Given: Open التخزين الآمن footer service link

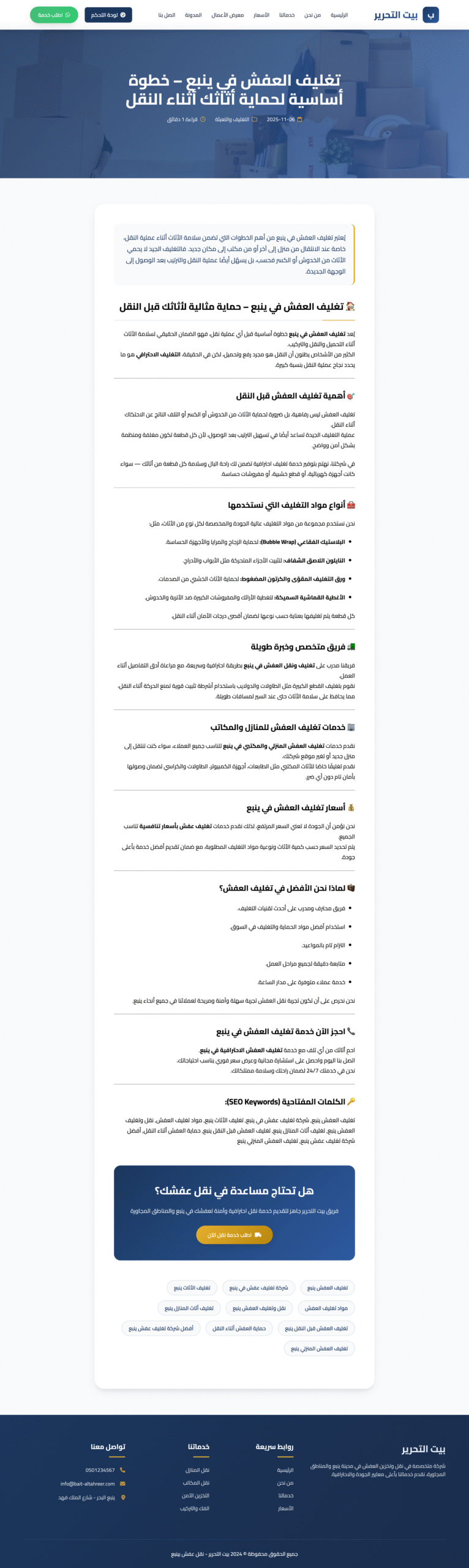Looking at the screenshot, I should [x=195, y=1495].
